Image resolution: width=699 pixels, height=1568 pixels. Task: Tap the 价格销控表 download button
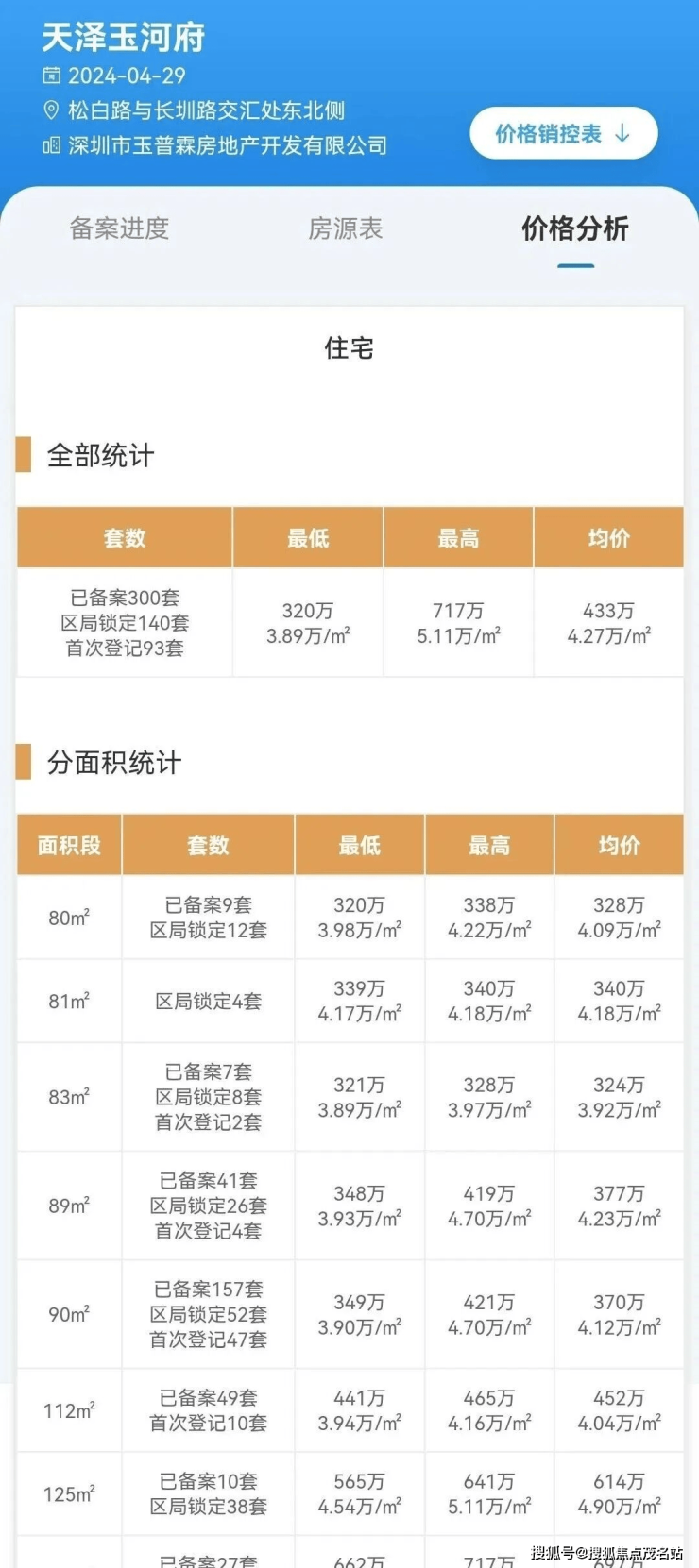pyautogui.click(x=564, y=134)
